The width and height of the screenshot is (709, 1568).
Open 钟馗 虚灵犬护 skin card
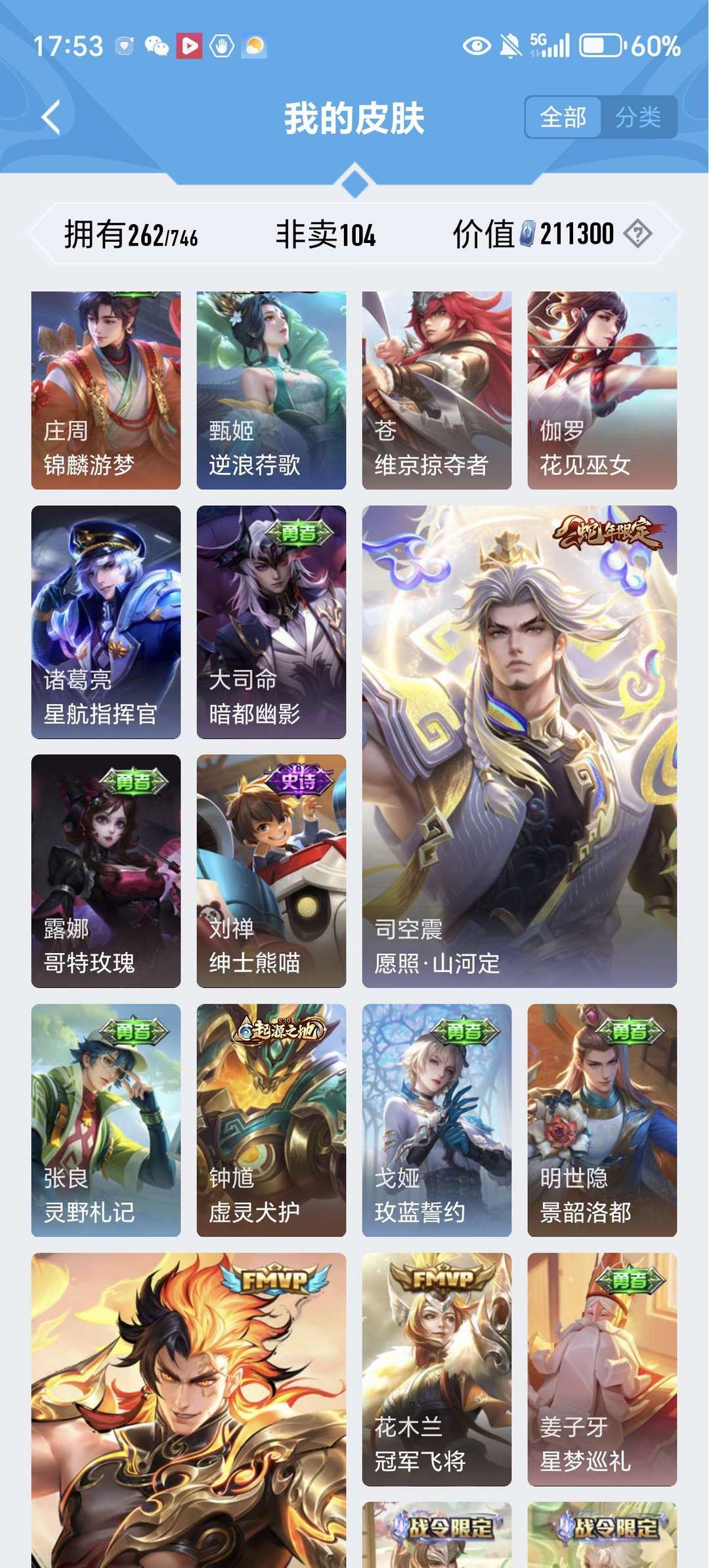pyautogui.click(x=271, y=1120)
